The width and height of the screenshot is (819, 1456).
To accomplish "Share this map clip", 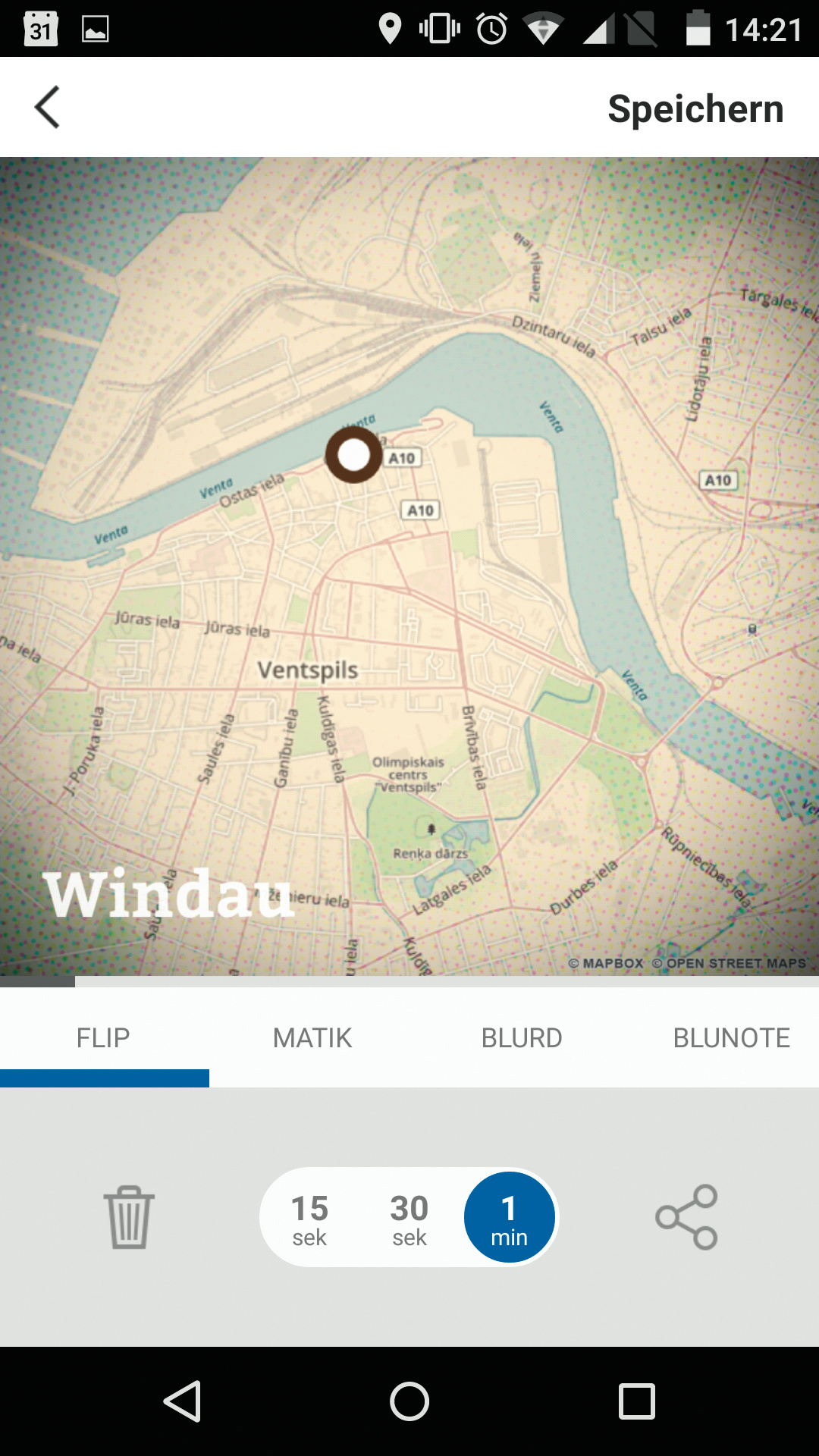I will [686, 1217].
